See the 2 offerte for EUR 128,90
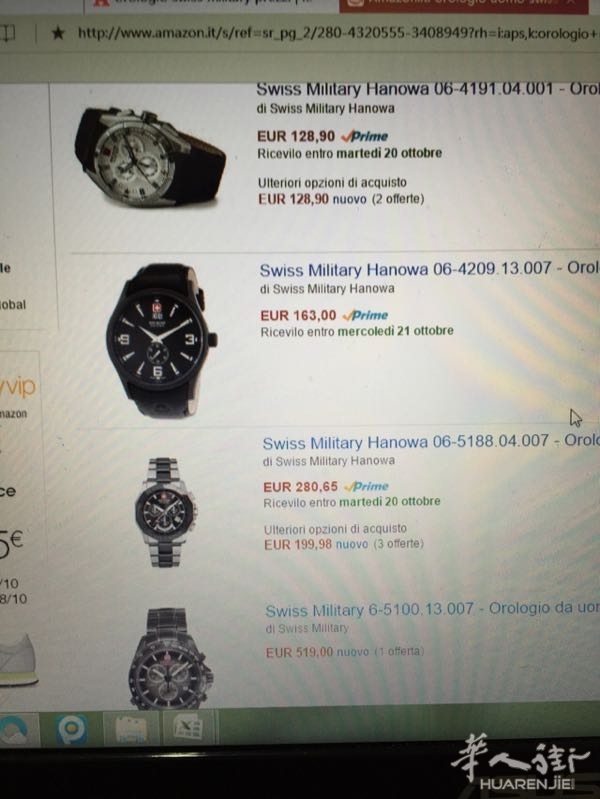600x799 pixels. click(397, 198)
